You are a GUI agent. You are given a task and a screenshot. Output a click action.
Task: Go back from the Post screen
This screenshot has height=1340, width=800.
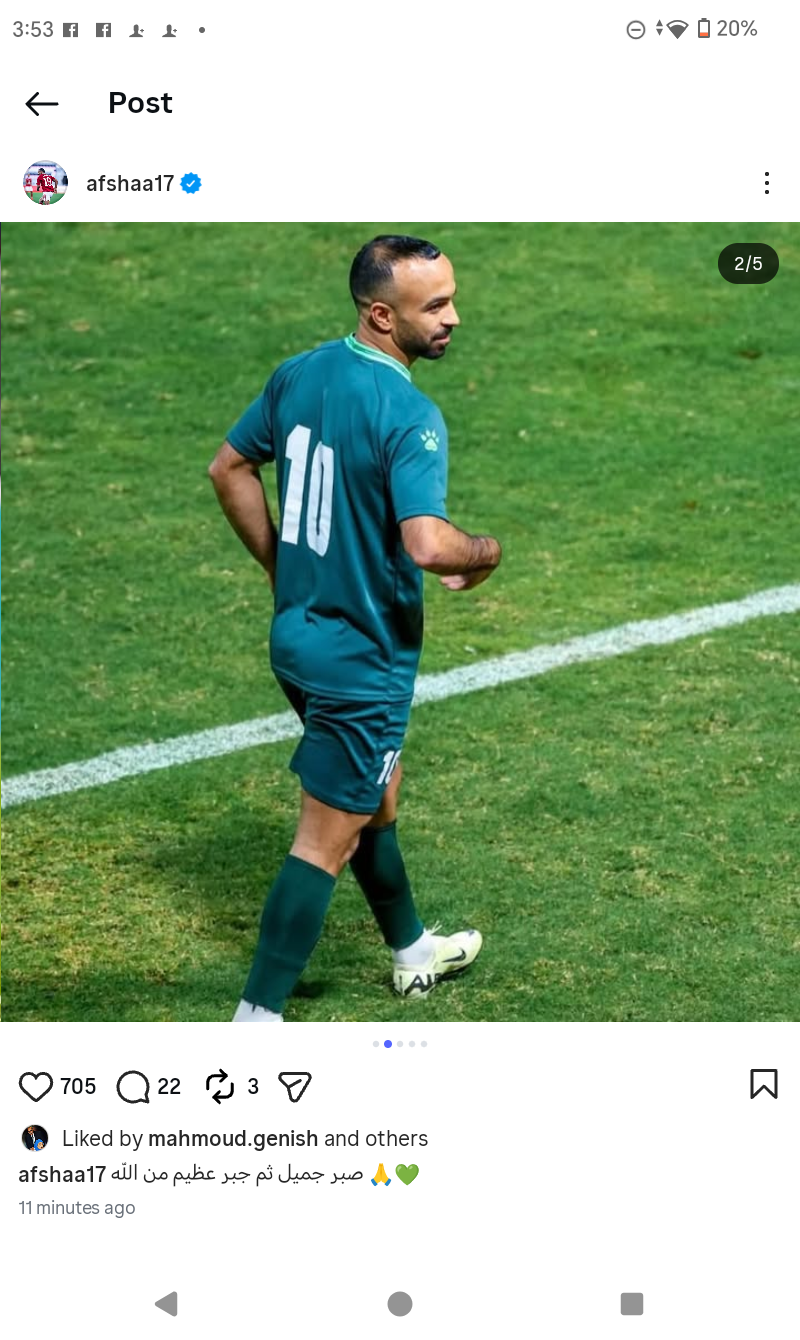point(42,103)
